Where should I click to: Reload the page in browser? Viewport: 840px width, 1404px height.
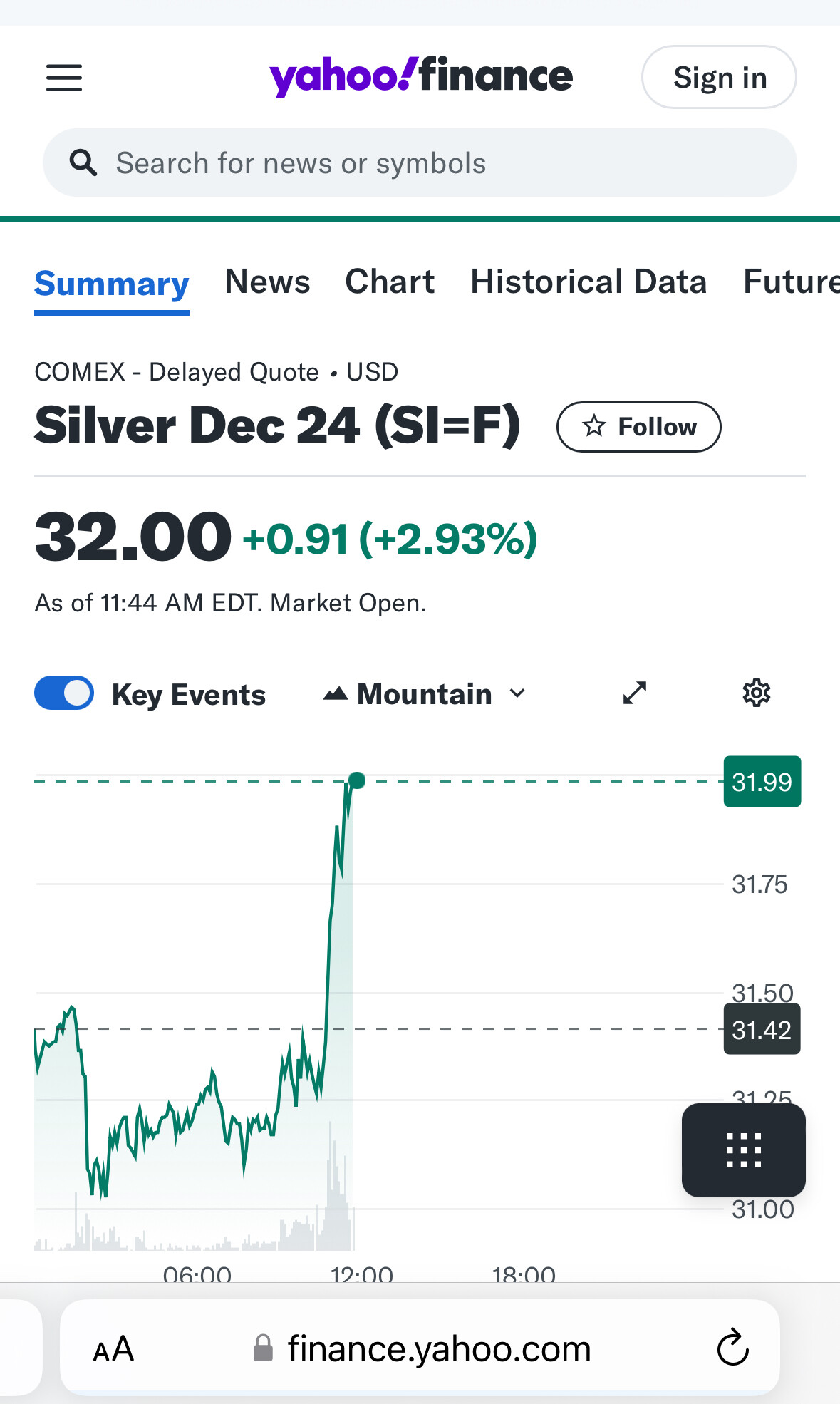(732, 1348)
